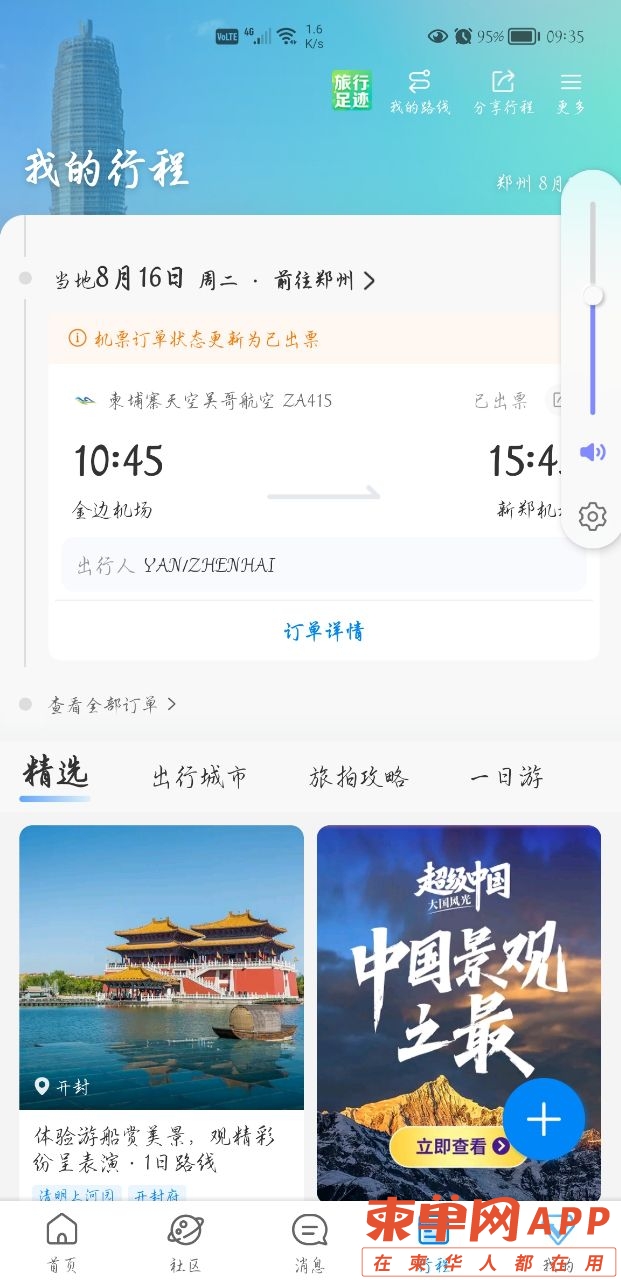Viewport: 621px width, 1280px height.
Task: Go to the 社区 community tab
Action: (x=185, y=1243)
